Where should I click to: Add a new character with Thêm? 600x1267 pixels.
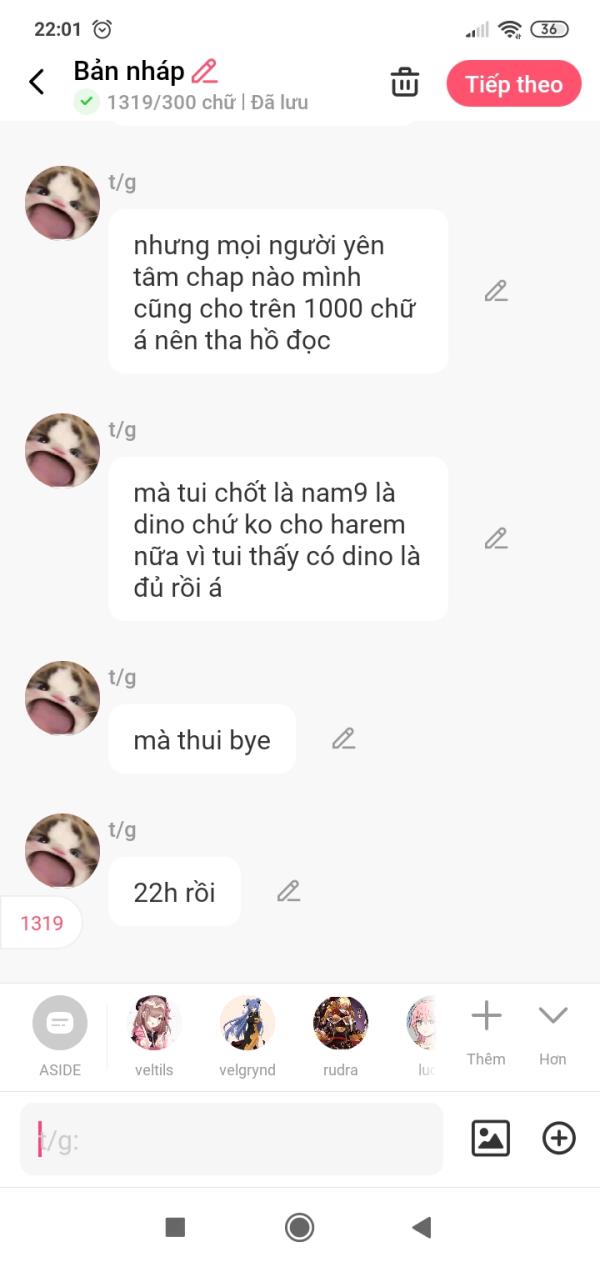pos(486,1033)
